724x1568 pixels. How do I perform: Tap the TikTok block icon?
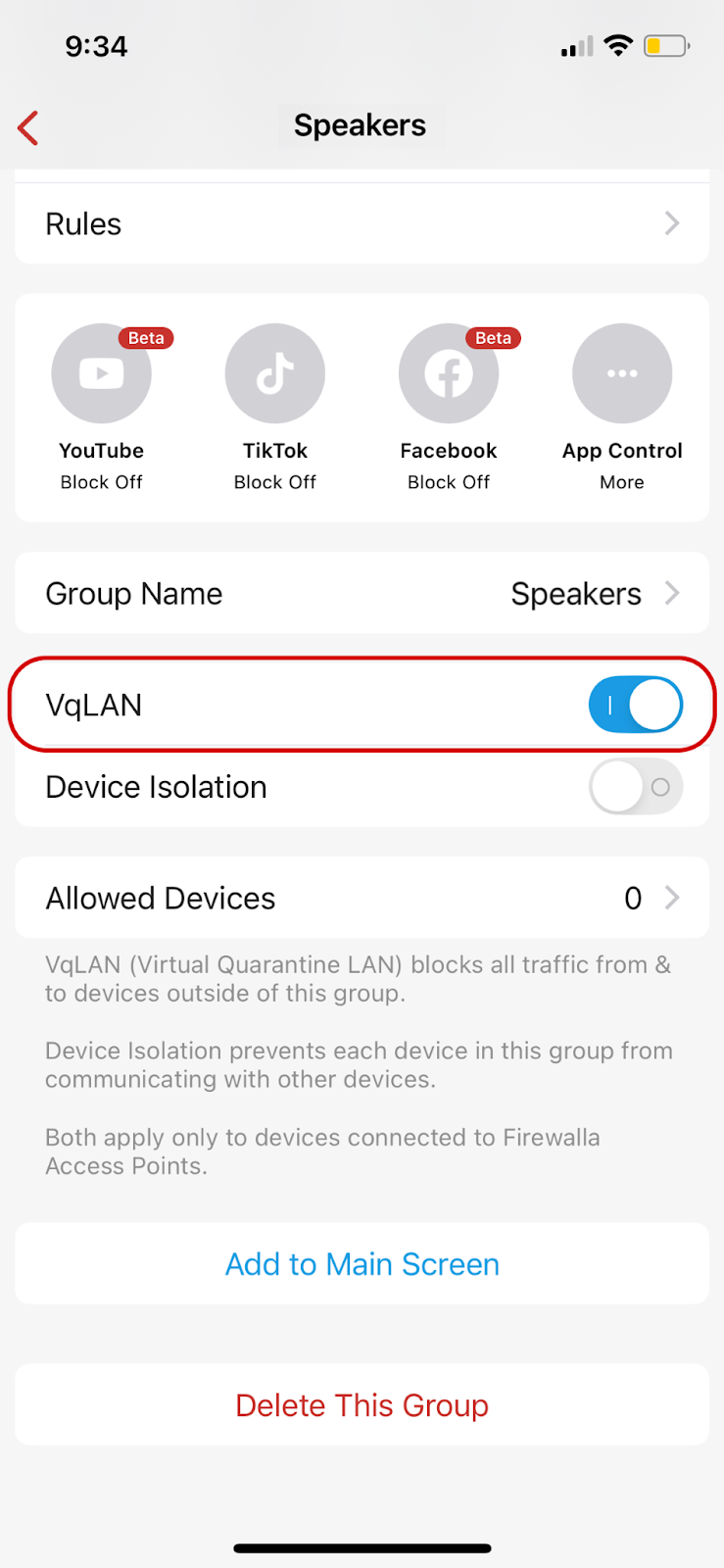pyautogui.click(x=275, y=374)
